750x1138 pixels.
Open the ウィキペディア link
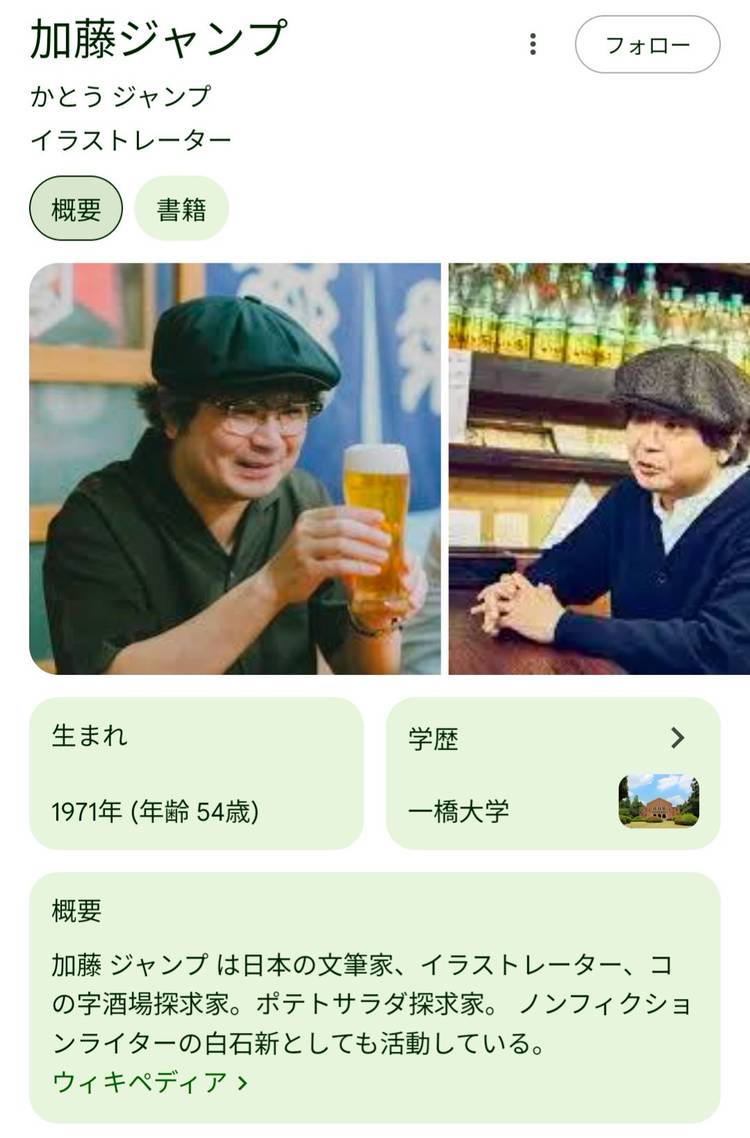[150, 1083]
